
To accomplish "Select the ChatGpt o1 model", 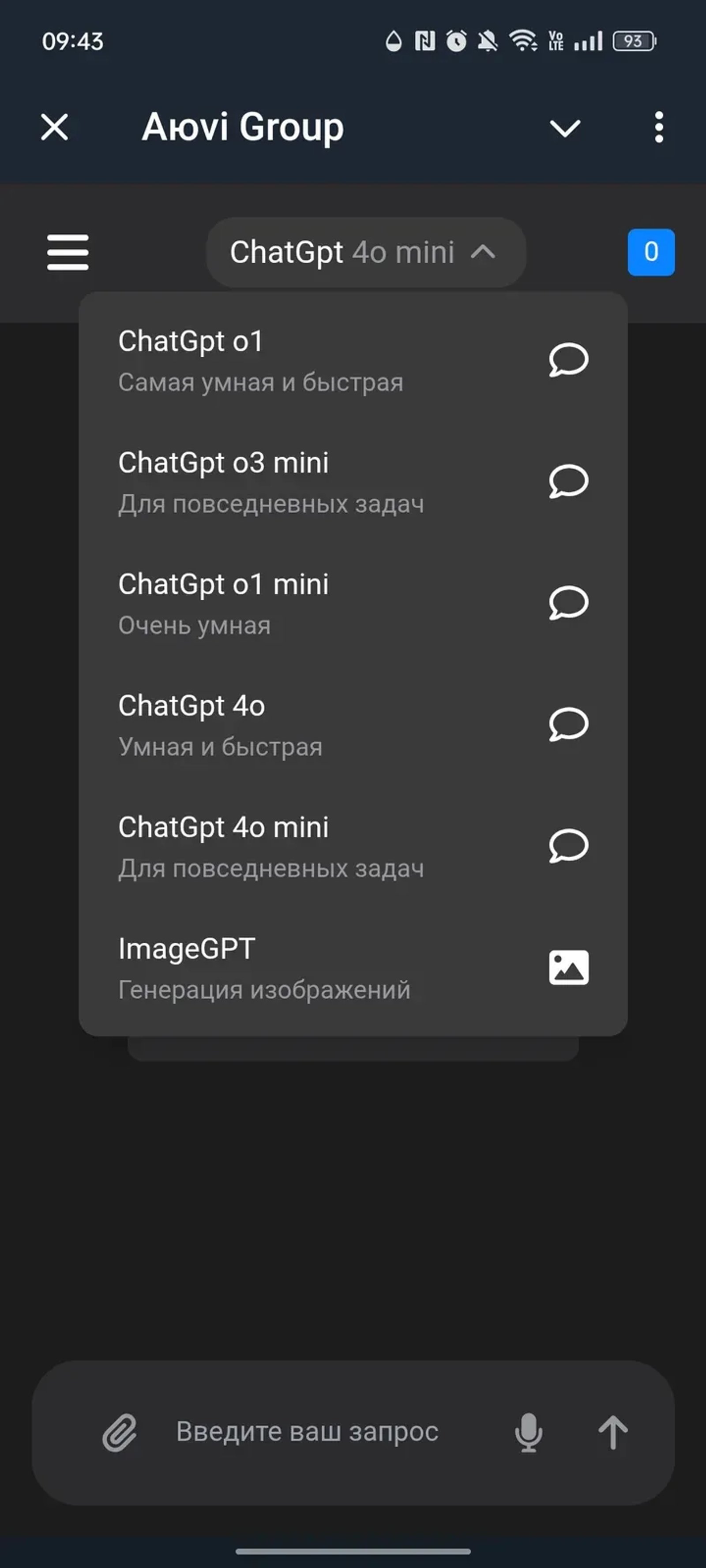I will tap(244, 360).
